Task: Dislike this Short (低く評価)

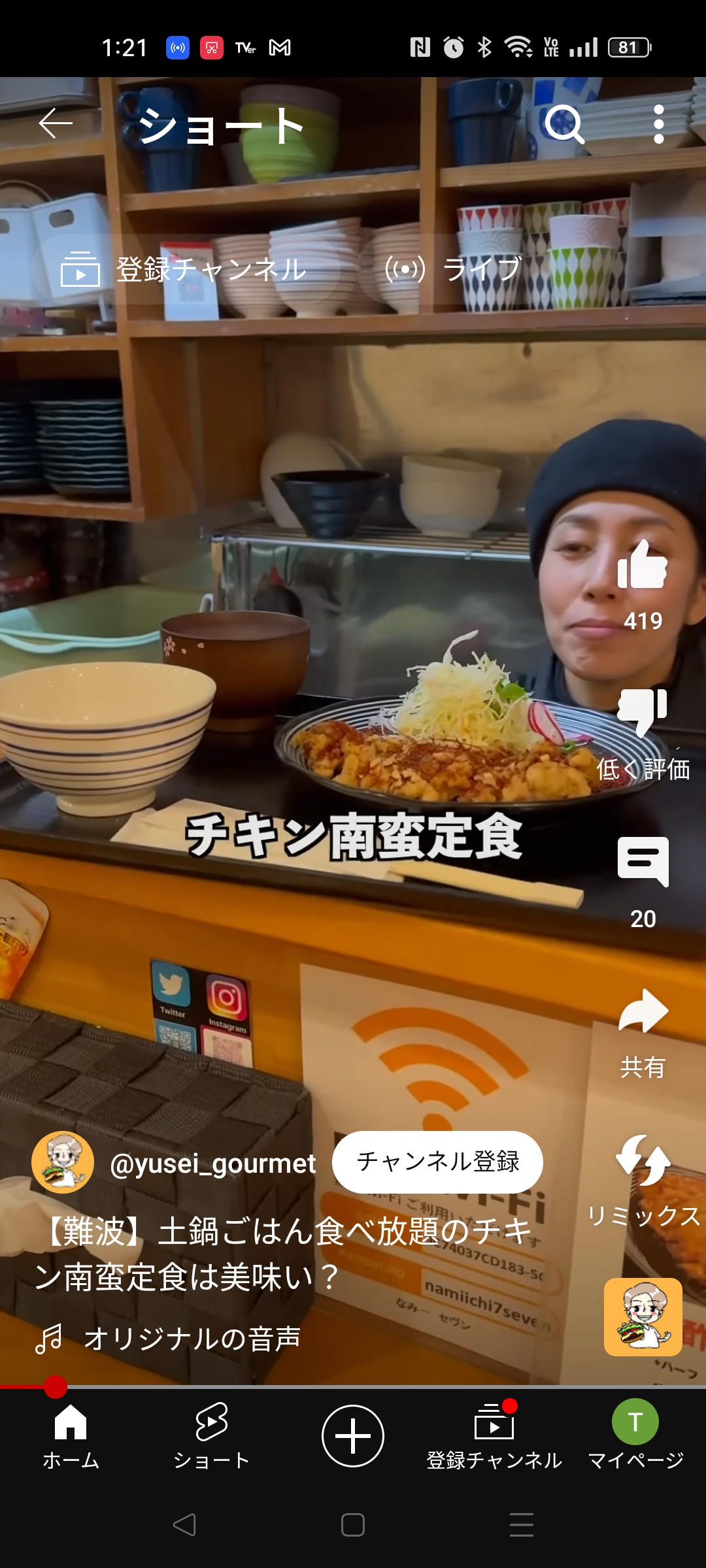Action: point(643,713)
